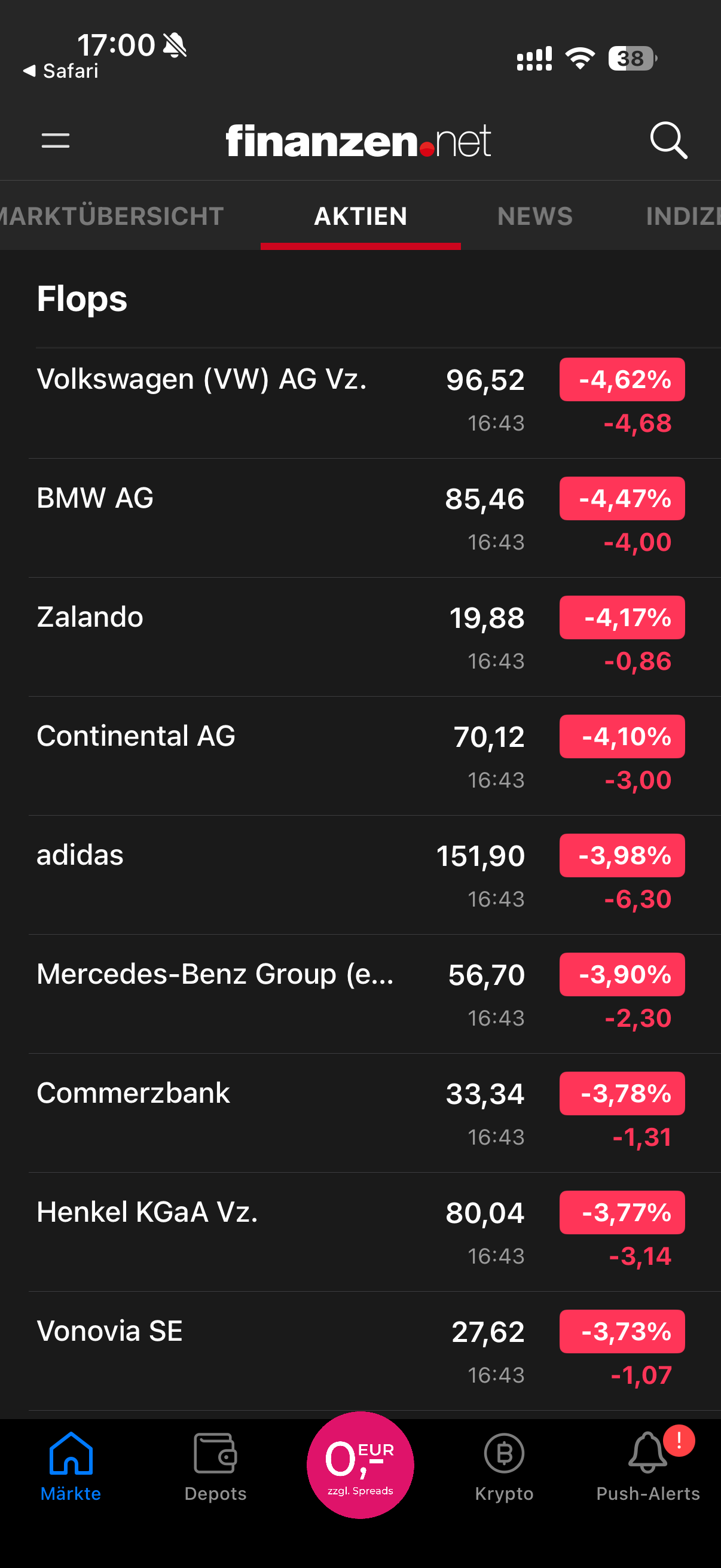721x1568 pixels.
Task: View the Commerzbank stock
Action: (x=133, y=1093)
